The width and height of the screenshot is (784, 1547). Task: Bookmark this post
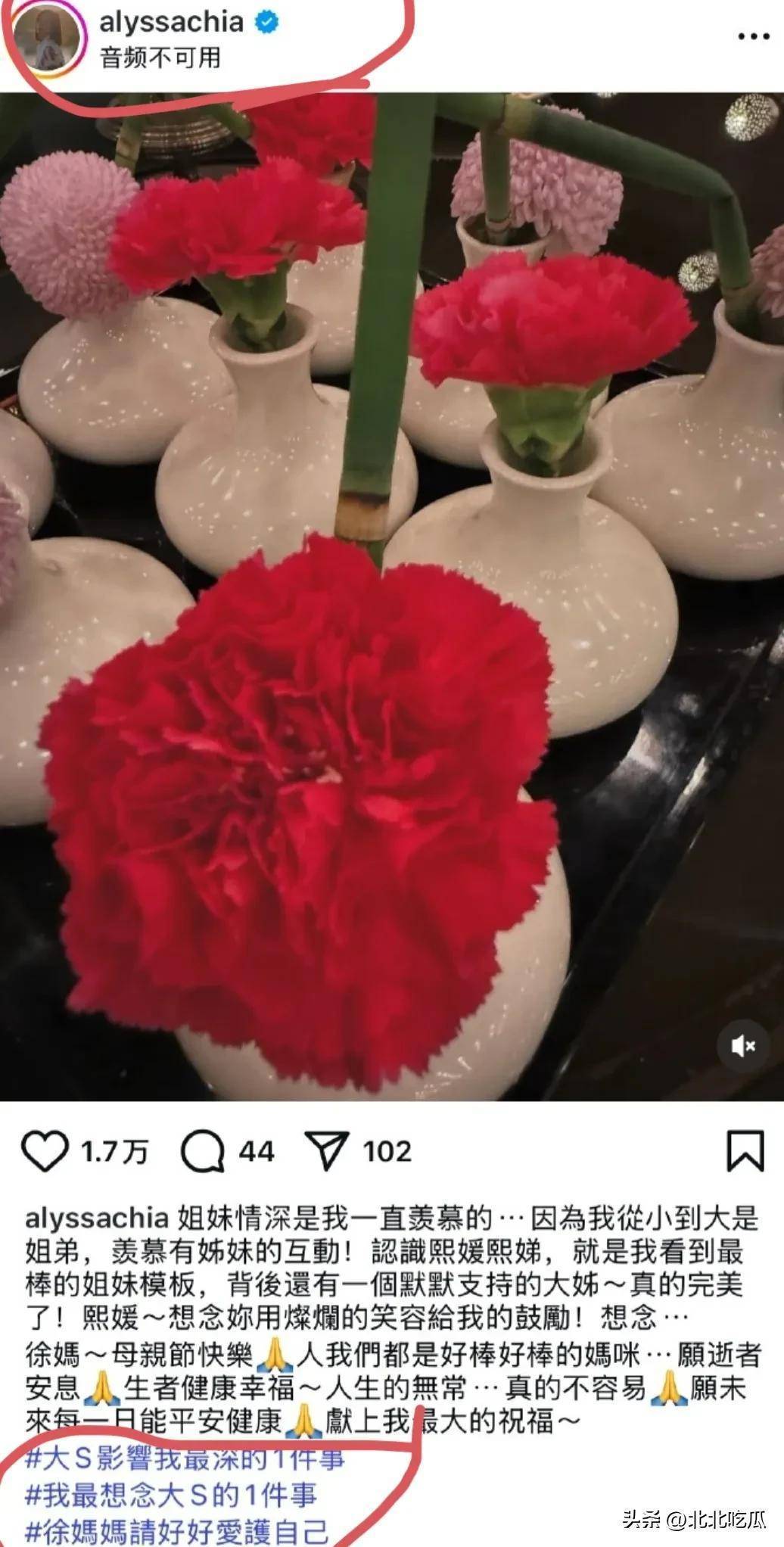745,1152
